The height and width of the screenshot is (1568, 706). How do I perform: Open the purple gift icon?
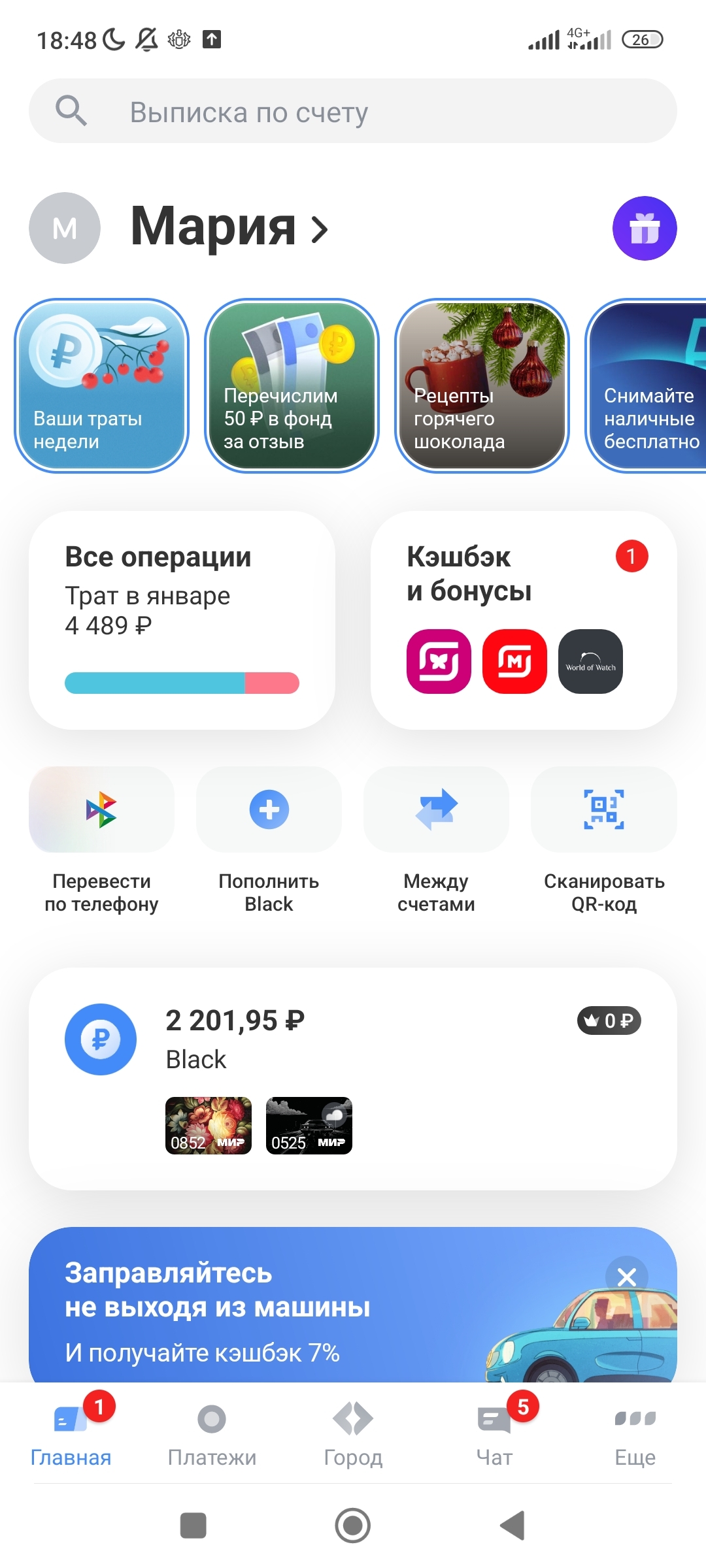(644, 229)
